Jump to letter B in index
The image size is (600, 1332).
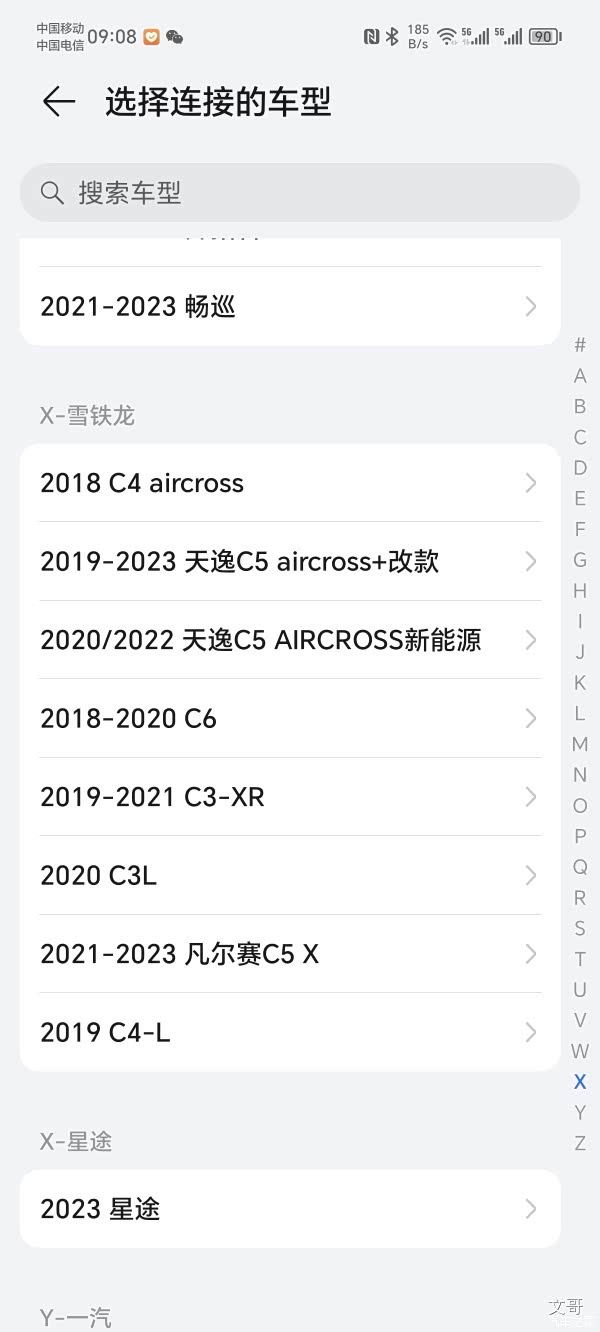[x=580, y=406]
